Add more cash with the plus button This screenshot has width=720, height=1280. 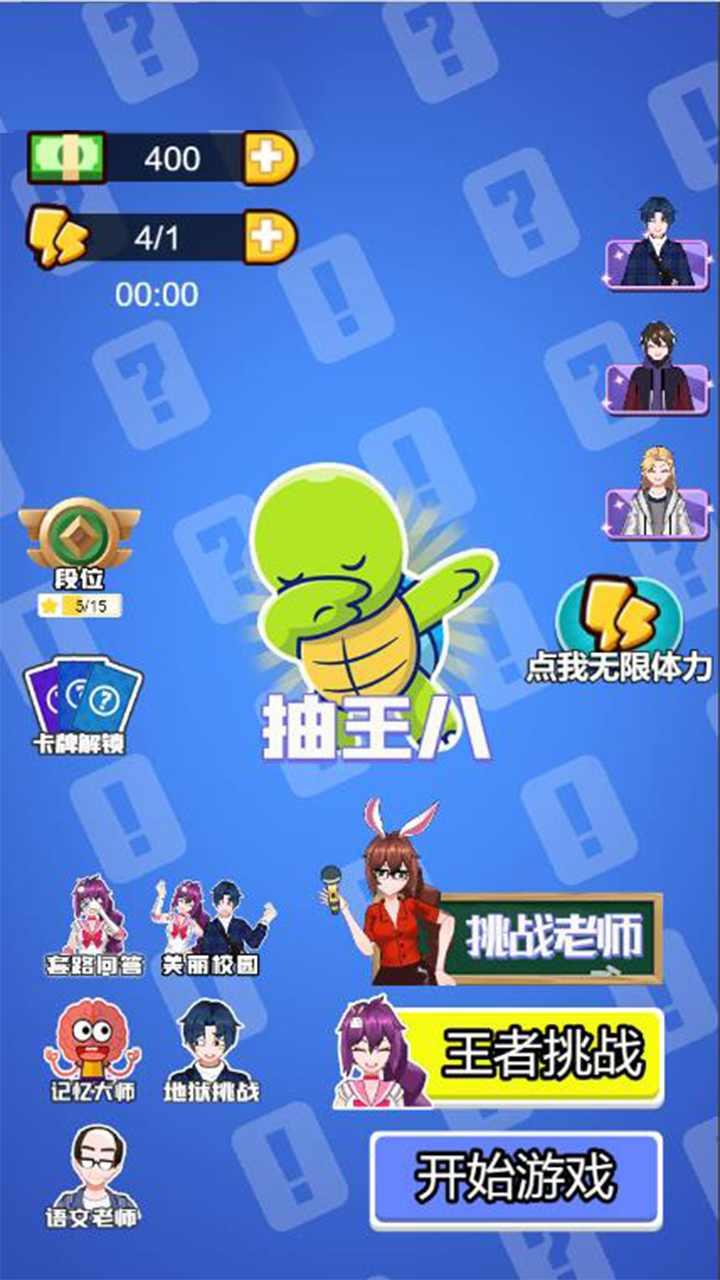point(270,158)
